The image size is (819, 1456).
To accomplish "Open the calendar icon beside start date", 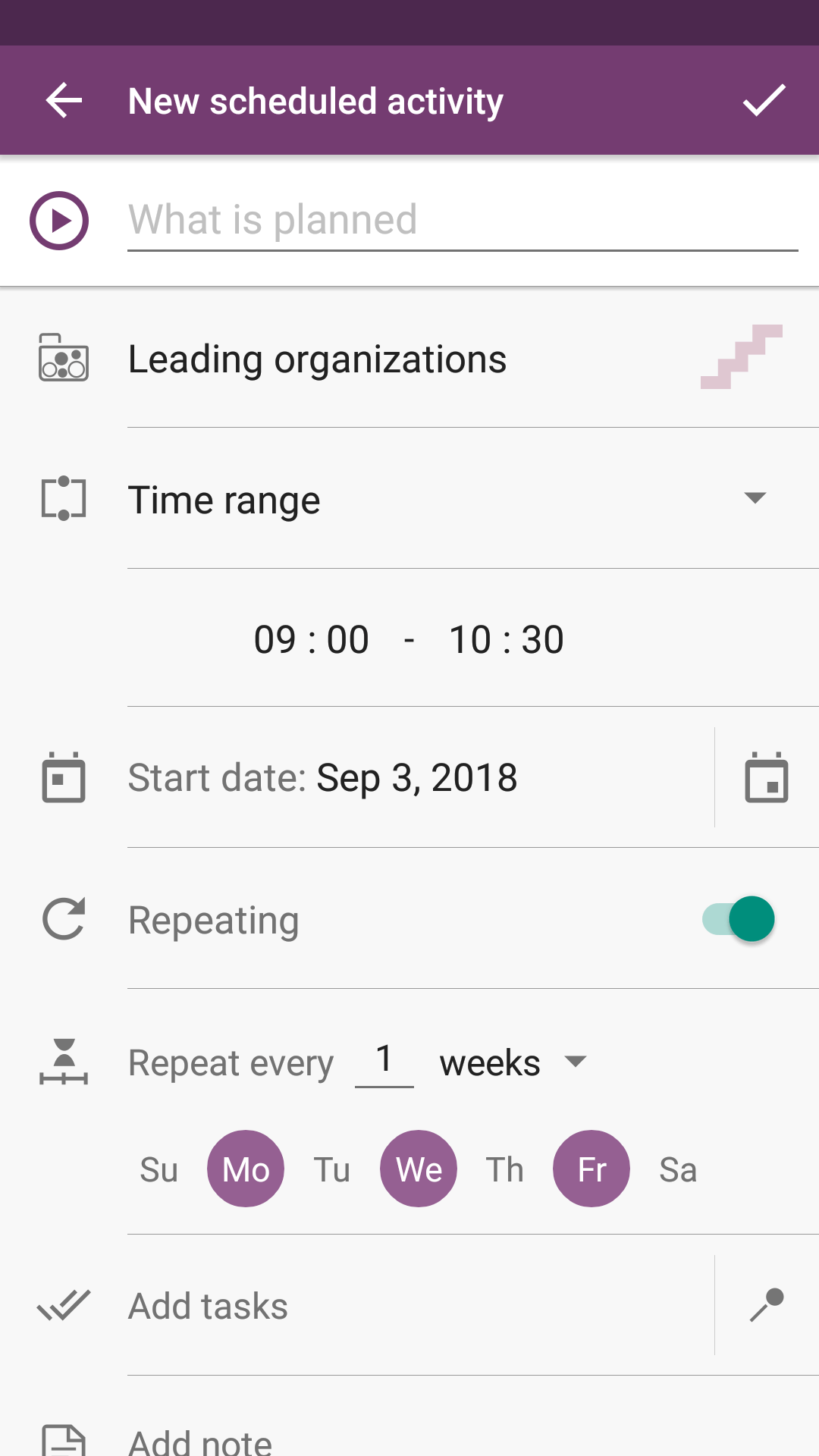I will pos(766,778).
